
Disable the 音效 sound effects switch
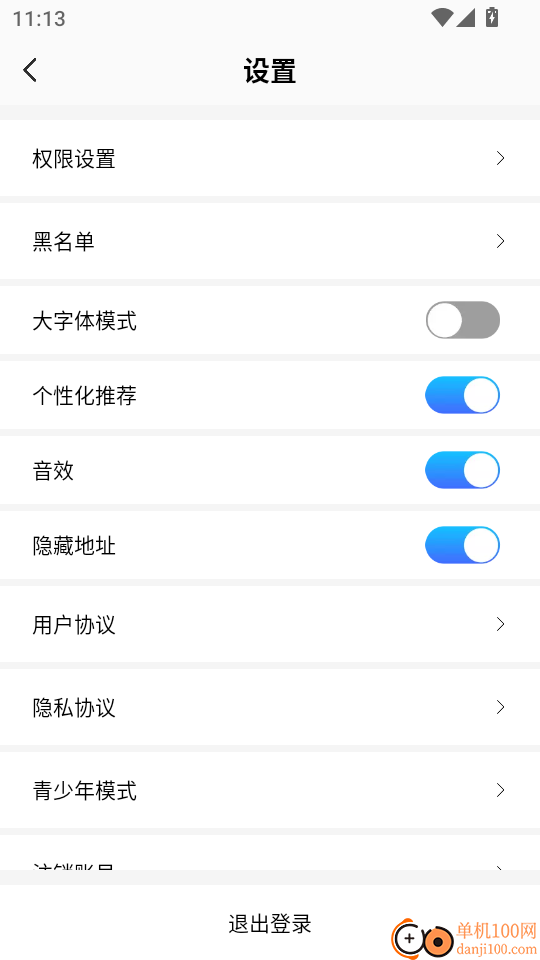point(463,470)
